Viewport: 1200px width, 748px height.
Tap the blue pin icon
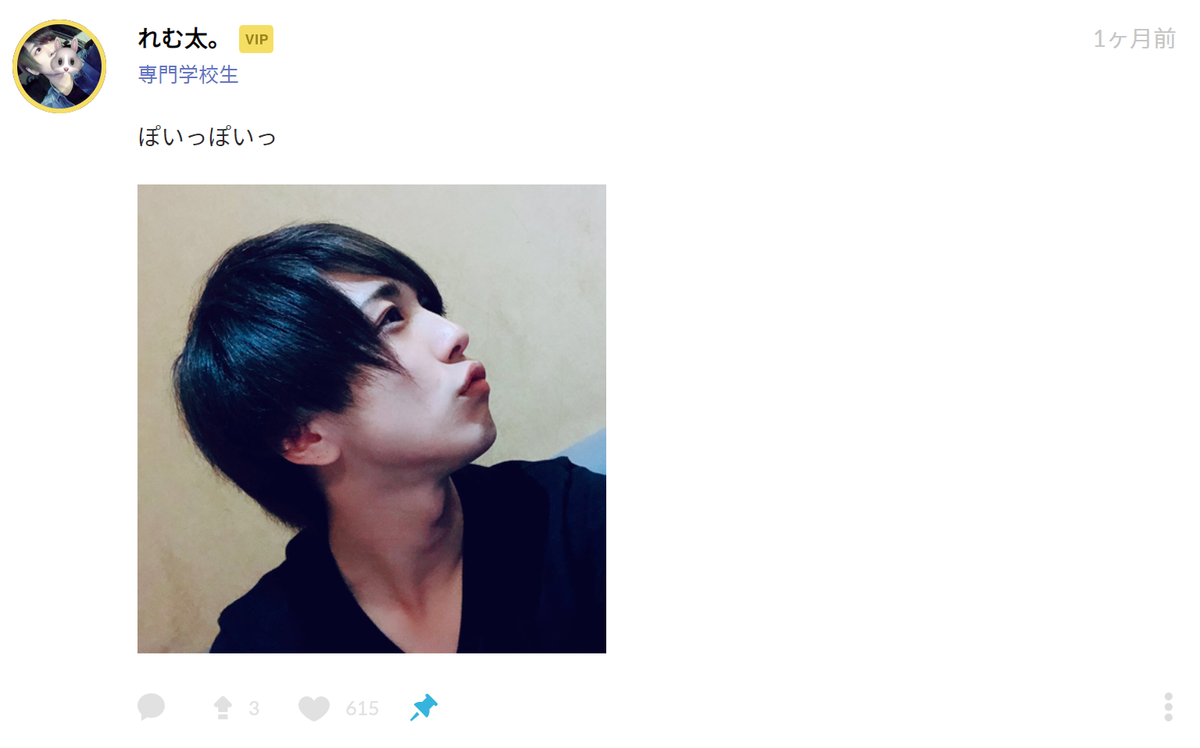point(424,707)
